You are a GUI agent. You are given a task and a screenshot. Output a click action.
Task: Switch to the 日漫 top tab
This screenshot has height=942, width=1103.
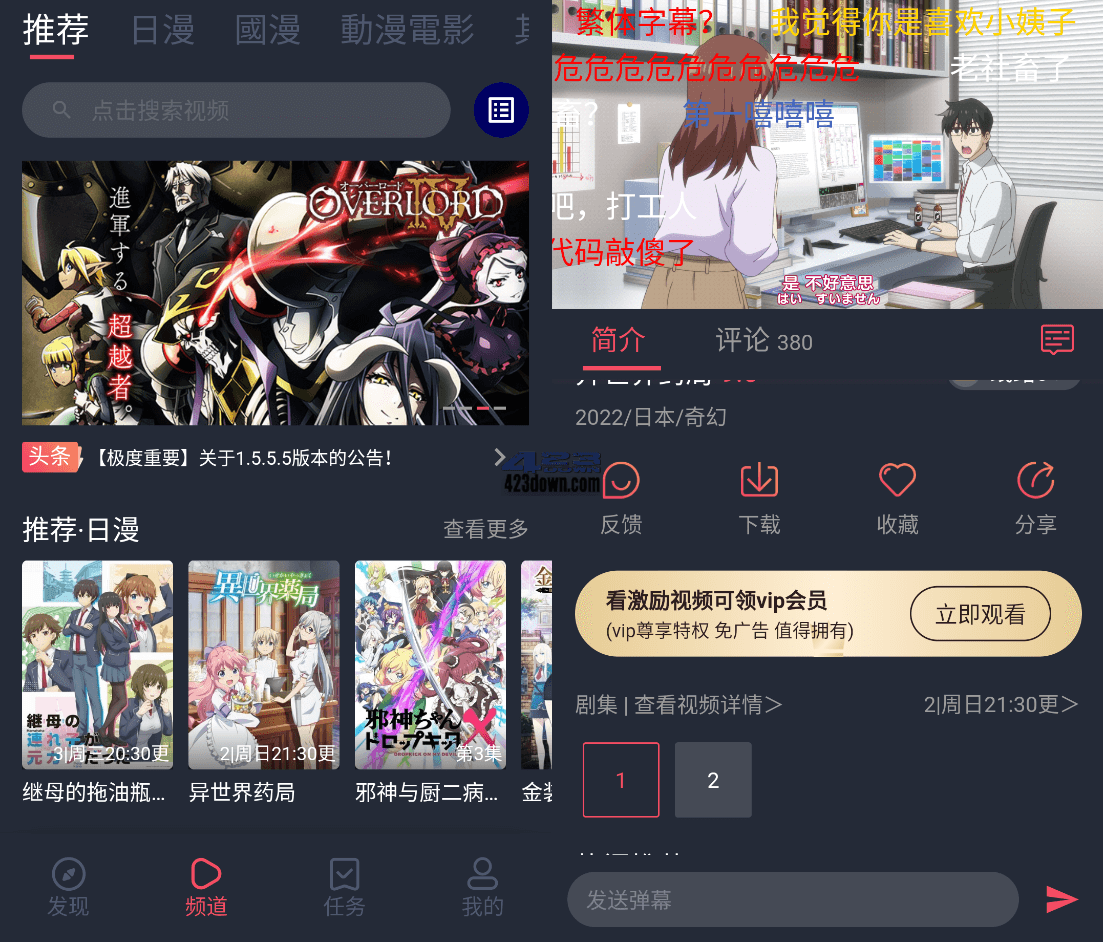pos(163,31)
